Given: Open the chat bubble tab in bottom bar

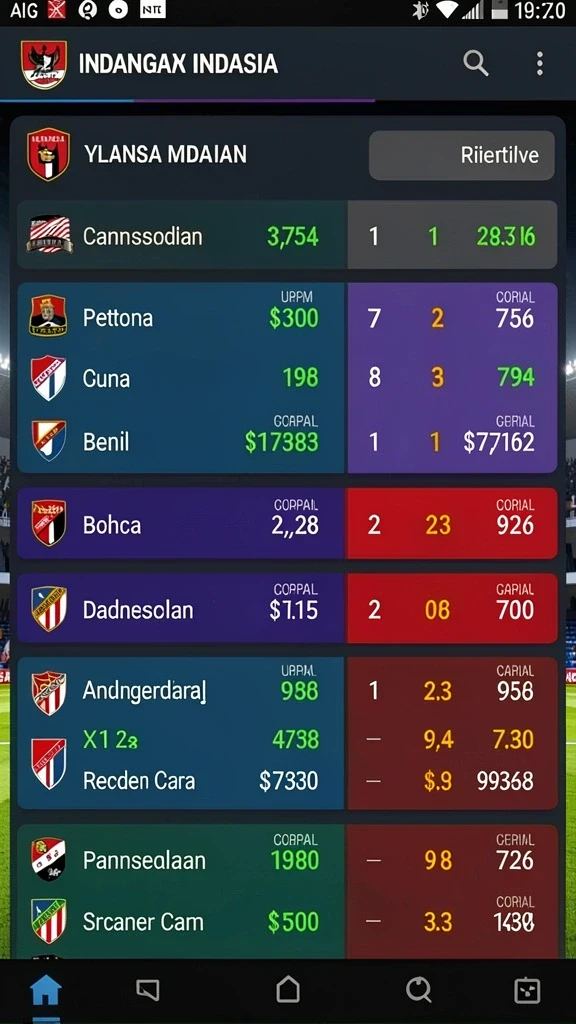Looking at the screenshot, I should [x=148, y=991].
